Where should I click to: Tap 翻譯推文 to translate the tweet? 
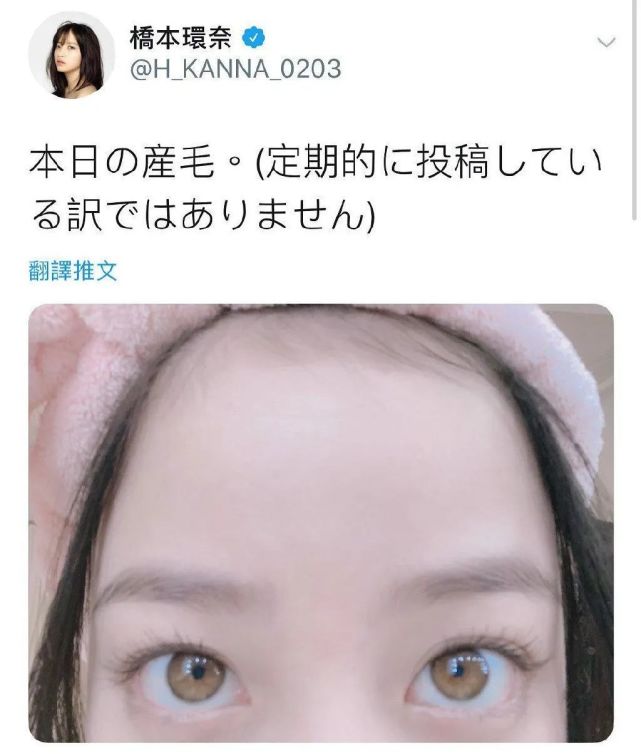(72, 270)
